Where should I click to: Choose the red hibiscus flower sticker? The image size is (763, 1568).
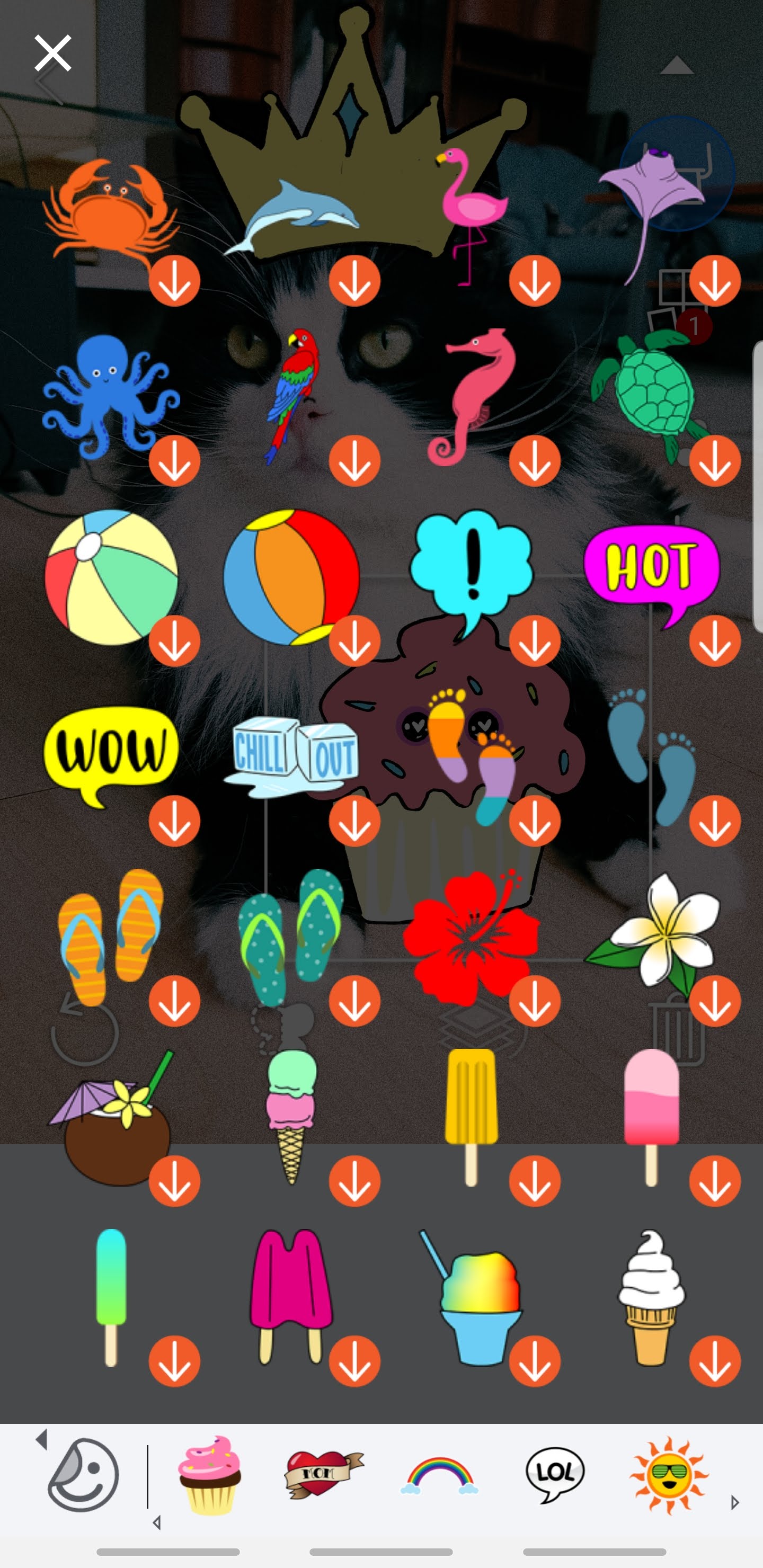click(x=472, y=938)
